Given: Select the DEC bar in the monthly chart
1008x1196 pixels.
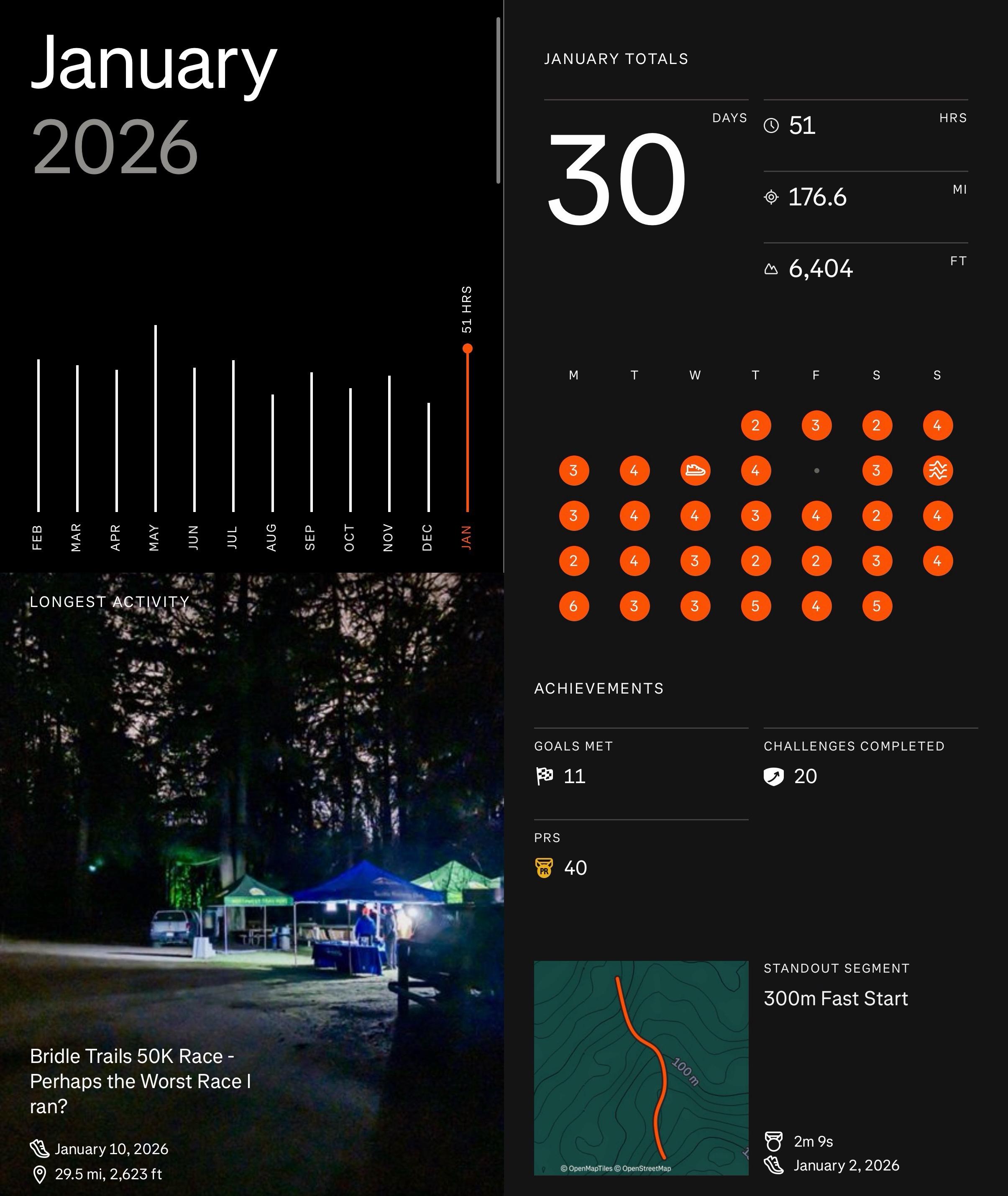Looking at the screenshot, I should click(x=428, y=457).
